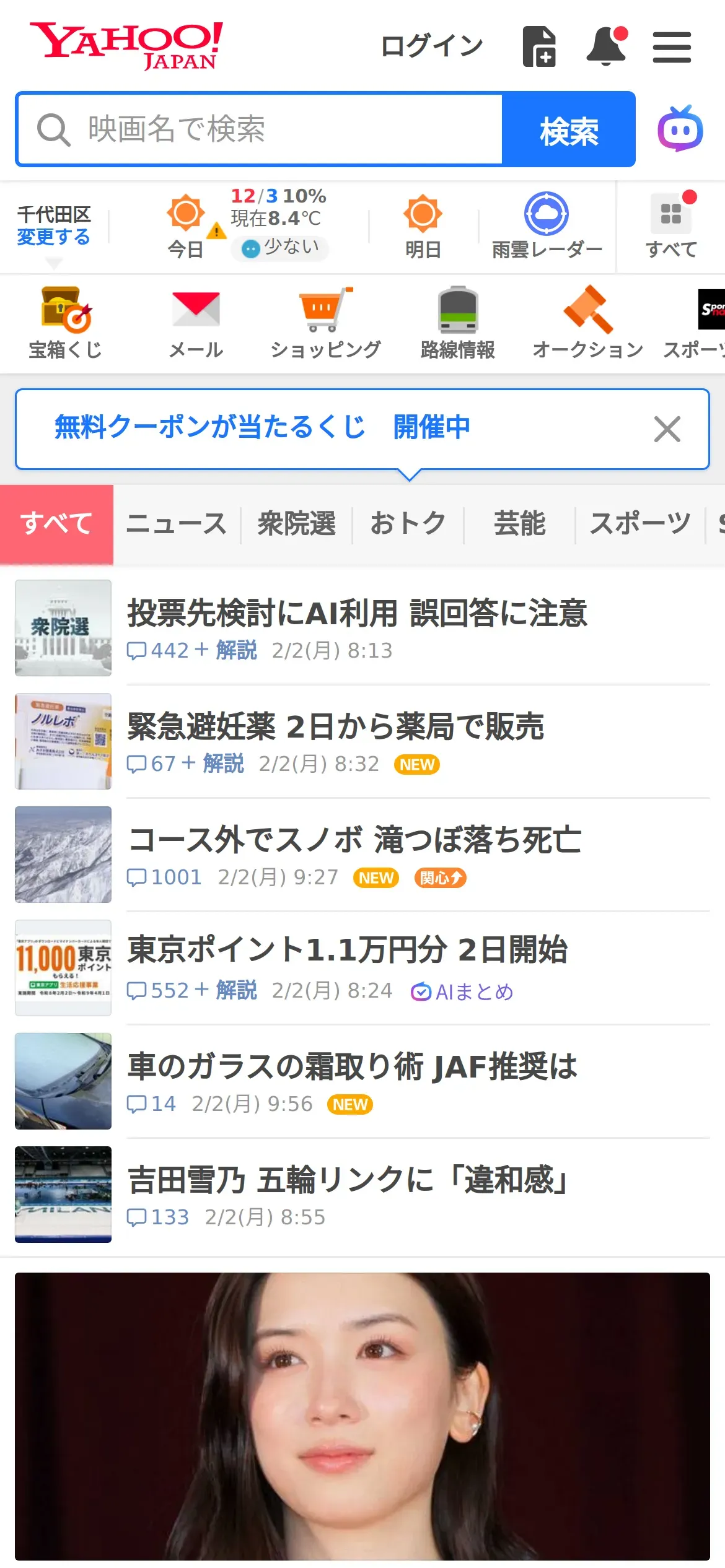Open article 車のガラスの霜取り術 JAF推奨は
Screen dimensions: 725x1568
[352, 1067]
